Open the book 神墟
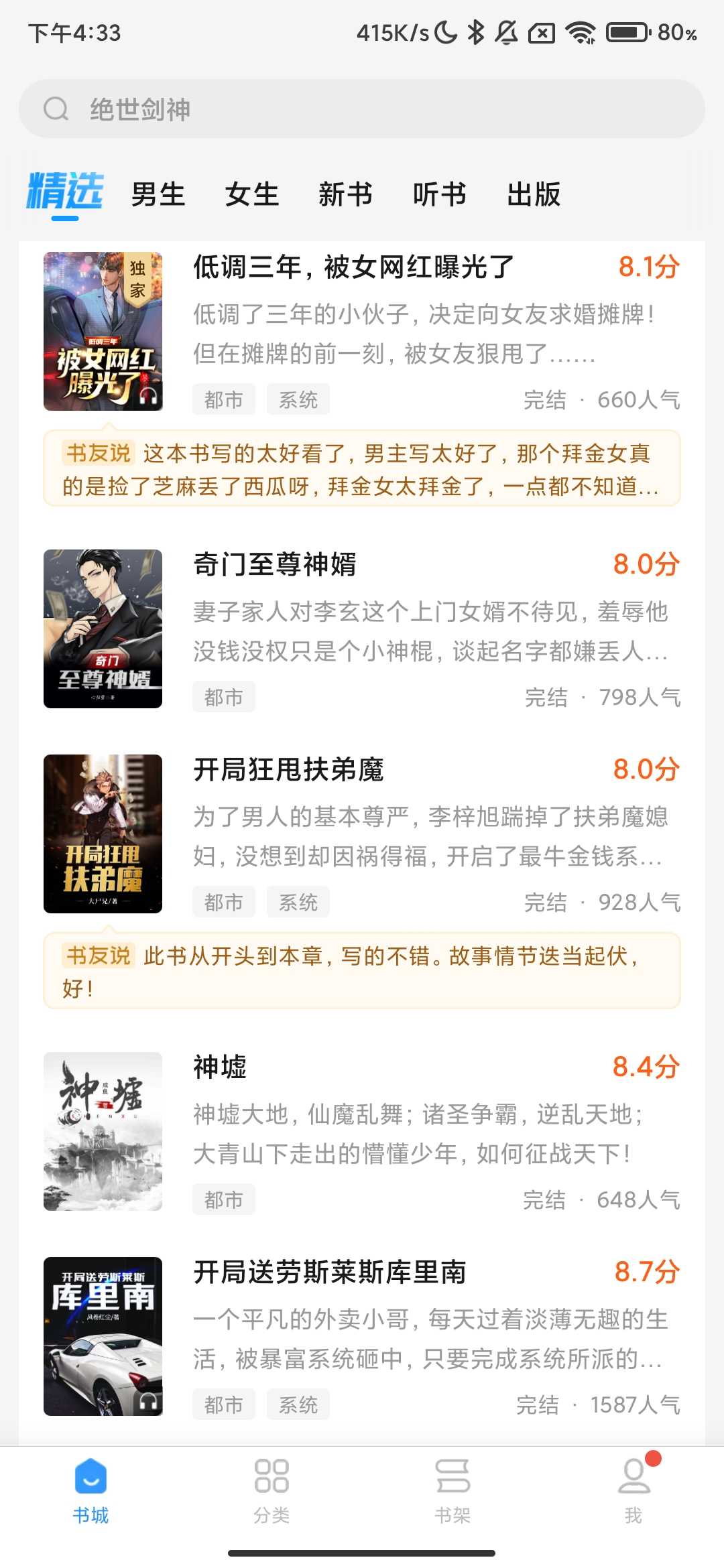 pyautogui.click(x=220, y=1067)
